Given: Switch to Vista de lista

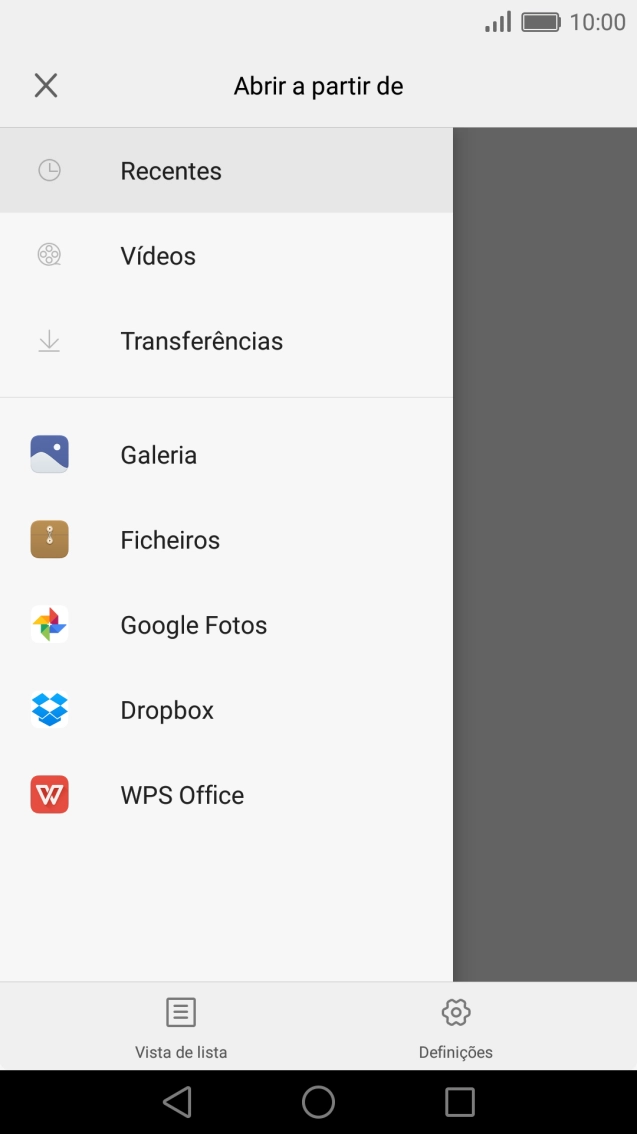Looking at the screenshot, I should tap(181, 1027).
